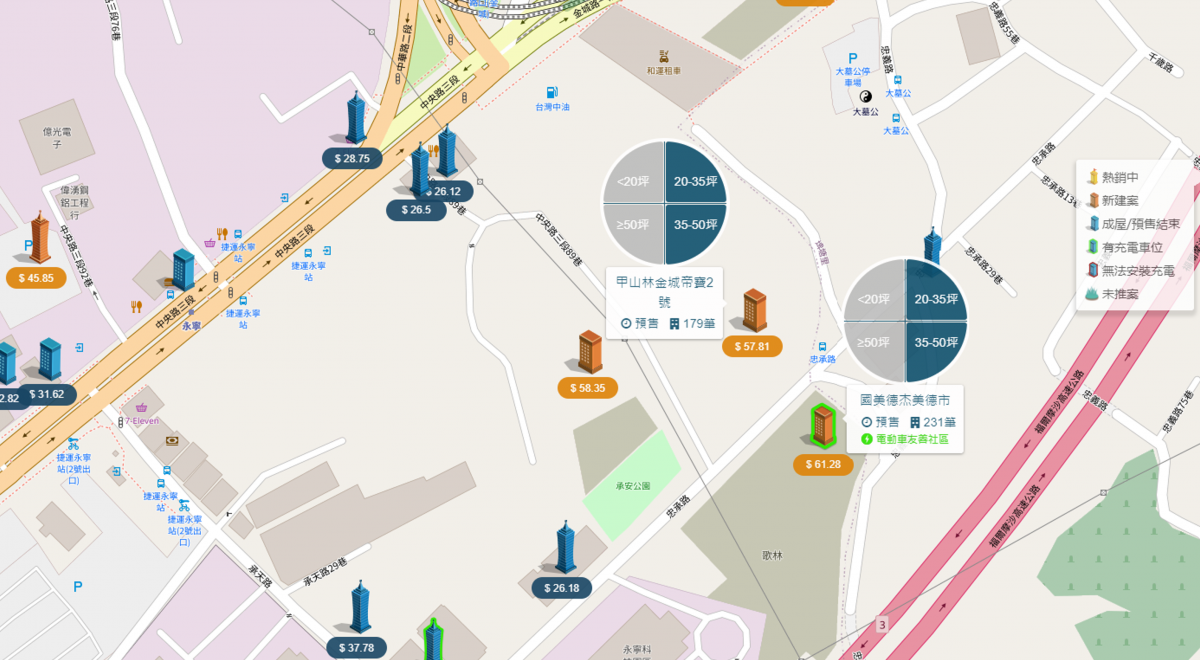Open the $45.85 new project marker
Screen dimensions: 1200x660
pyautogui.click(x=36, y=278)
